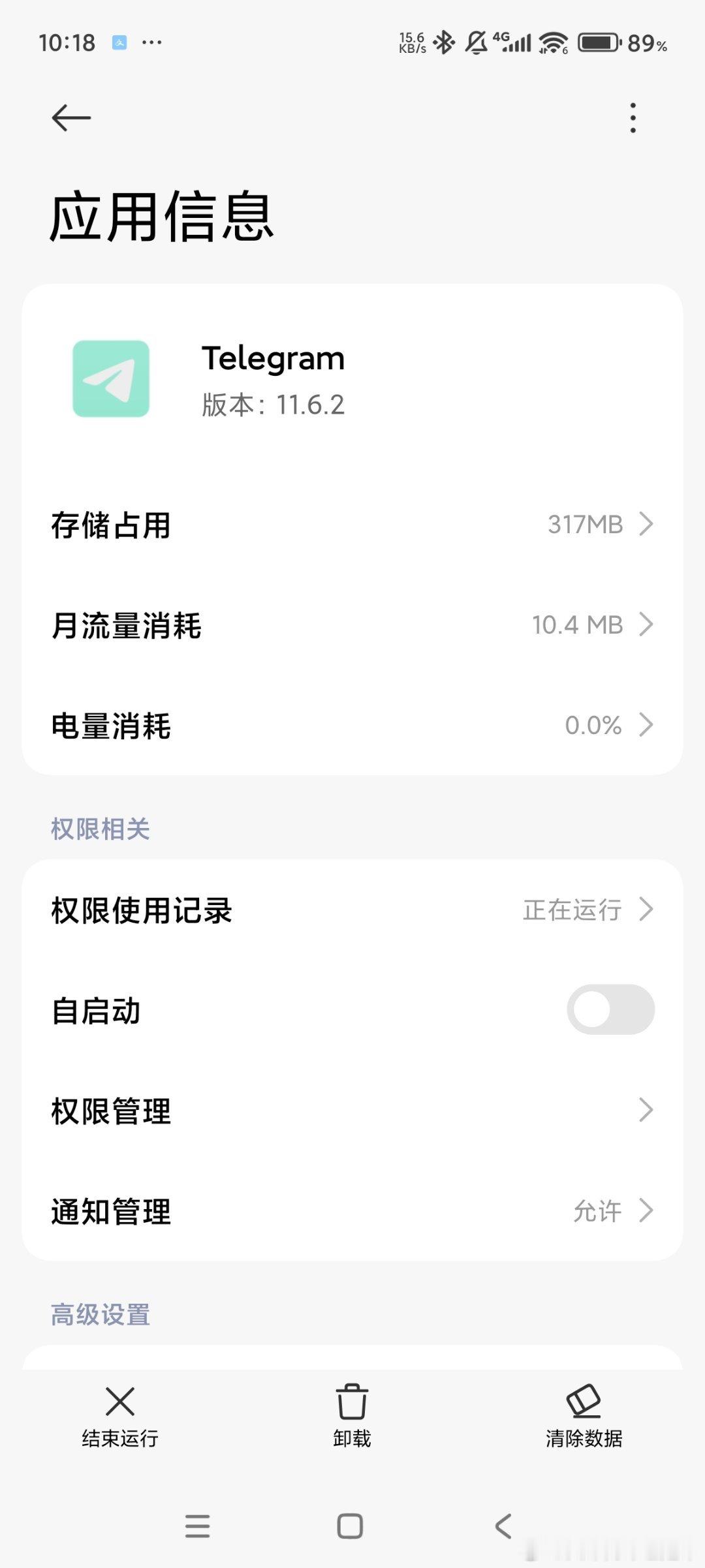705x1568 pixels.
Task: Go to home screen via navigation bar
Action: 350,1526
